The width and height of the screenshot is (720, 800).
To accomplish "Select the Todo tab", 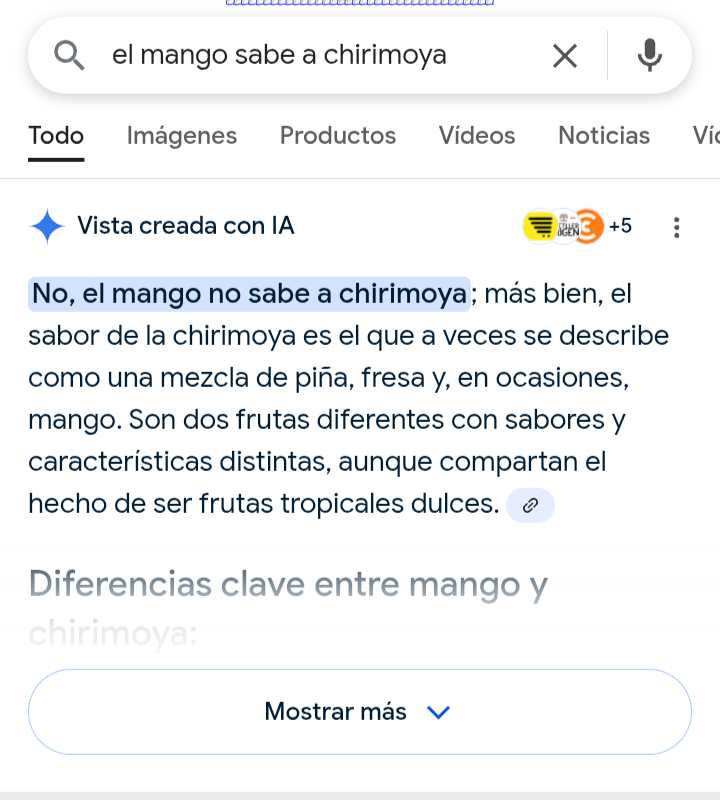I will pos(56,136).
